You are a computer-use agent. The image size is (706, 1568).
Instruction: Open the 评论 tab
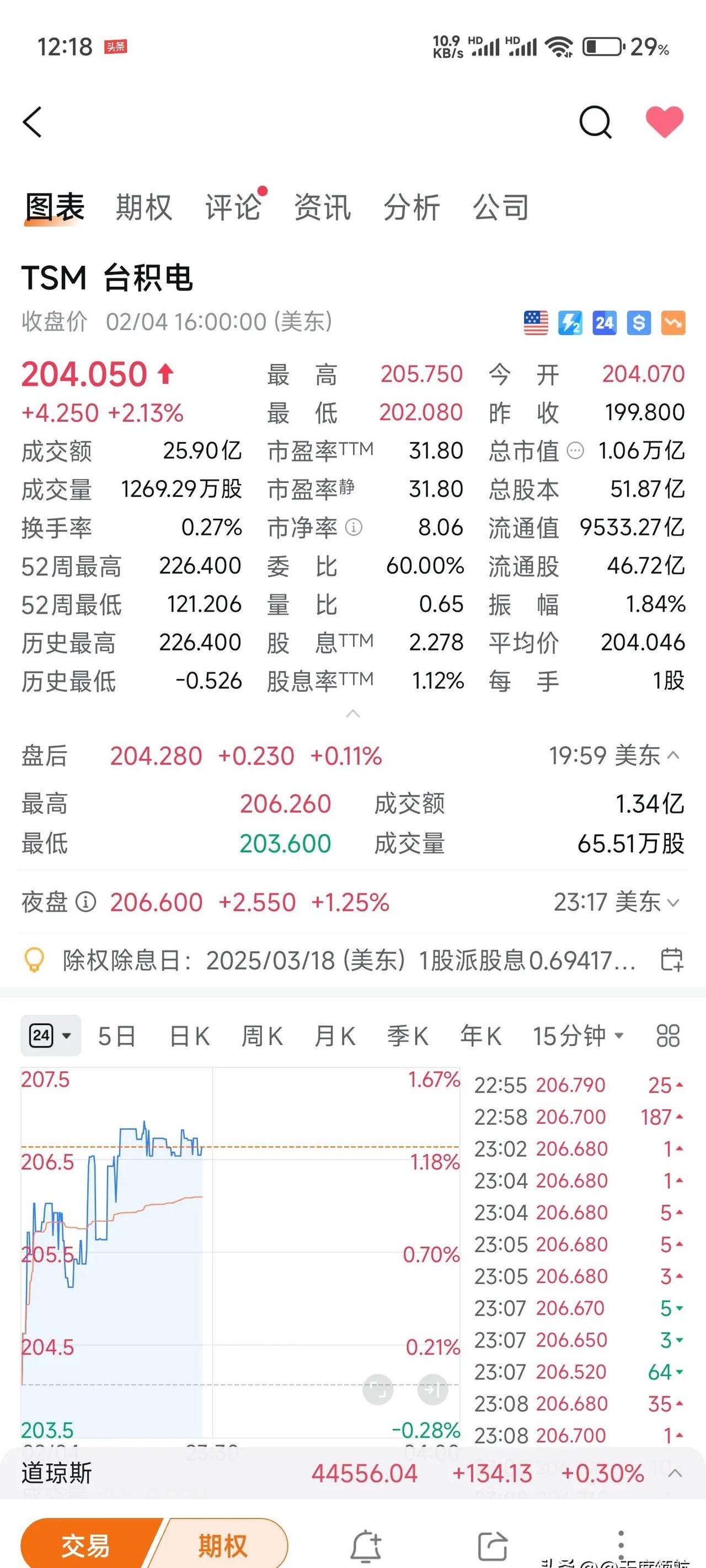[x=233, y=207]
